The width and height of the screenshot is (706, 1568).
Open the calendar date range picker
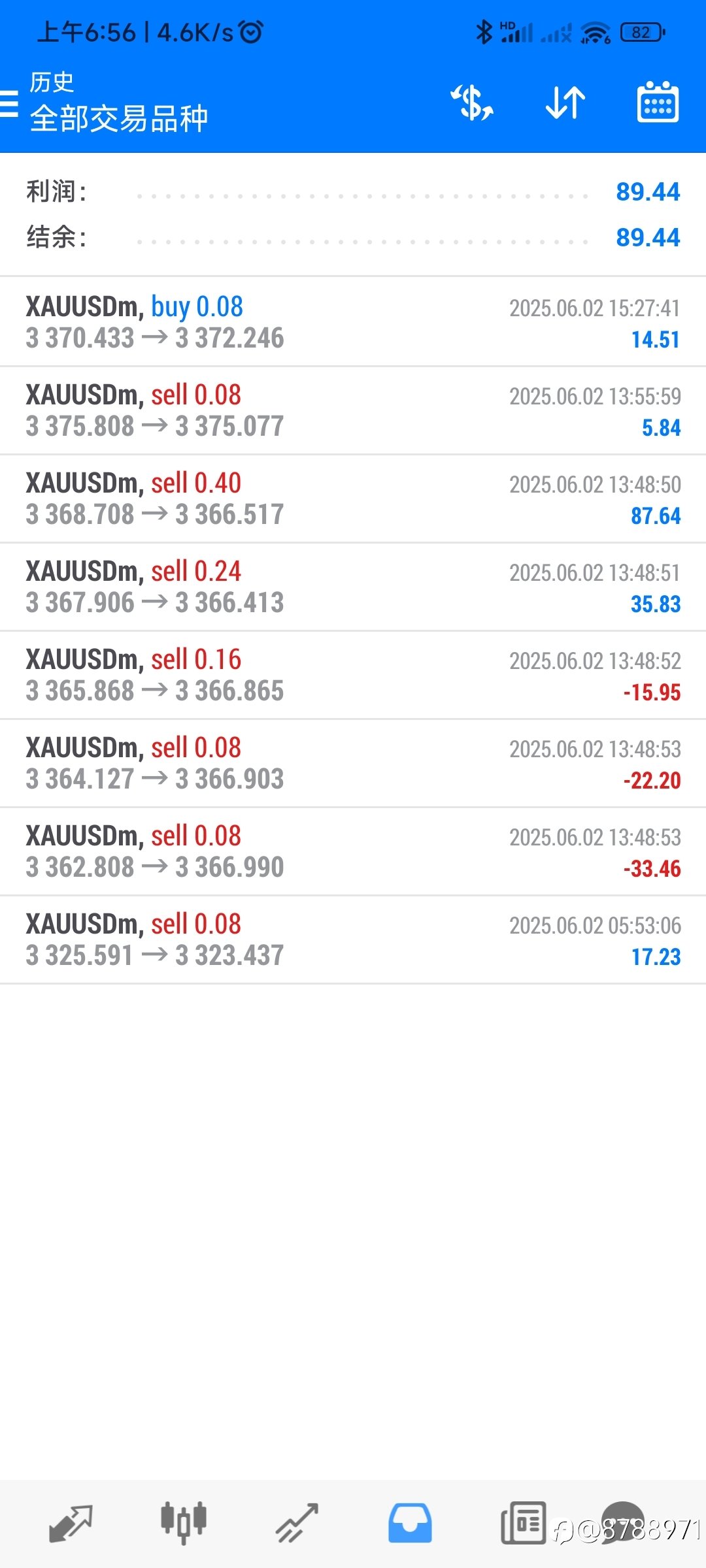658,102
